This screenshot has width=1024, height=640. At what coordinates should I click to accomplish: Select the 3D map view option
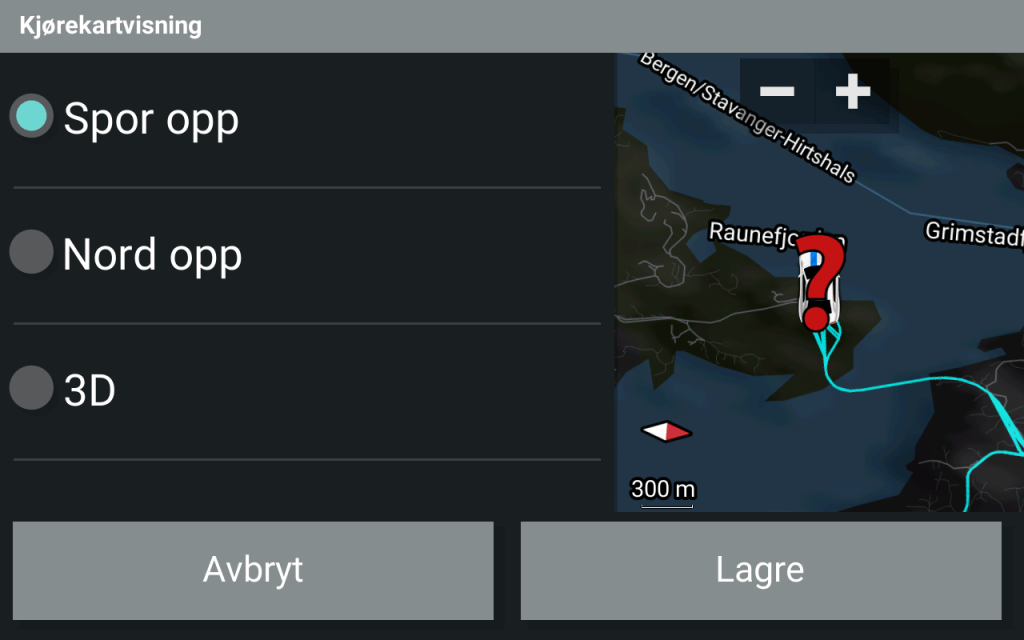click(x=32, y=388)
